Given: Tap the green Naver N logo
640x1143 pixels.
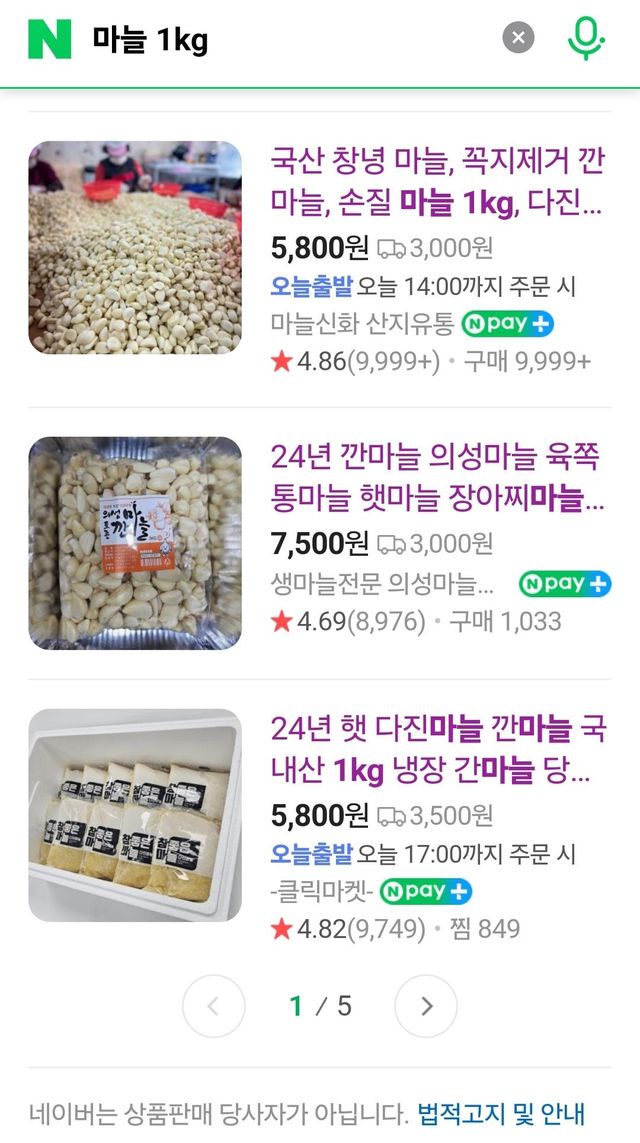Looking at the screenshot, I should click(x=50, y=39).
